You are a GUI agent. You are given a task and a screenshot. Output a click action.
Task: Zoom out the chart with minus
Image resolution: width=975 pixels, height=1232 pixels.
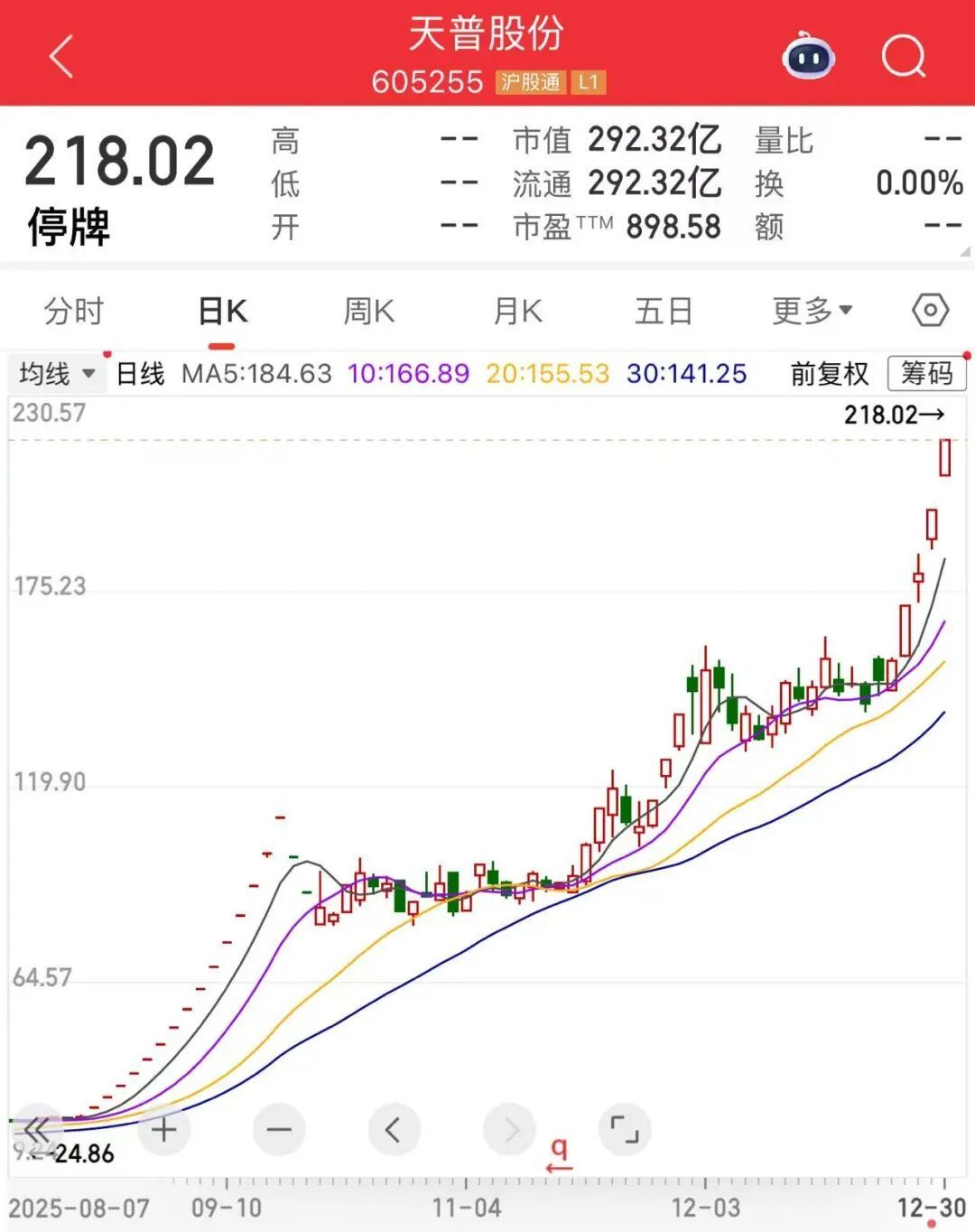tap(279, 1130)
